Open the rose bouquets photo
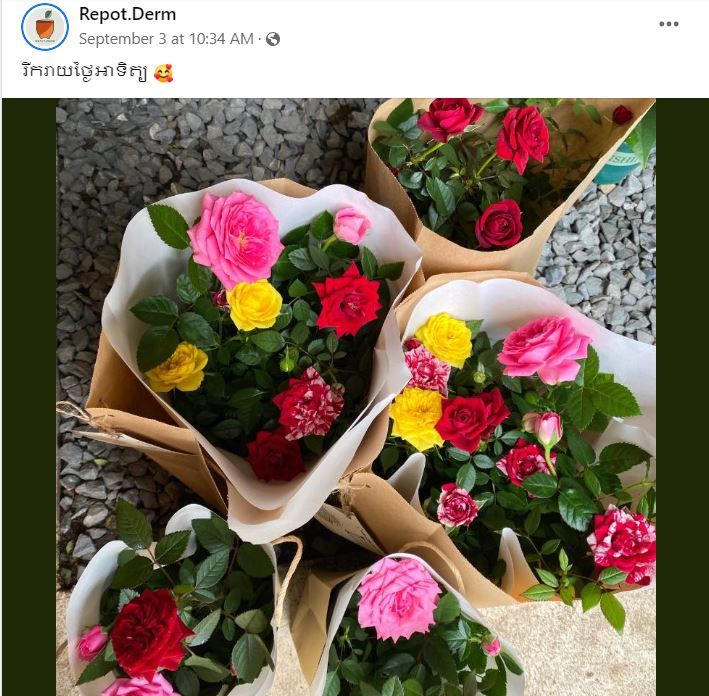Screen dimensions: 709x696 [x=355, y=396]
